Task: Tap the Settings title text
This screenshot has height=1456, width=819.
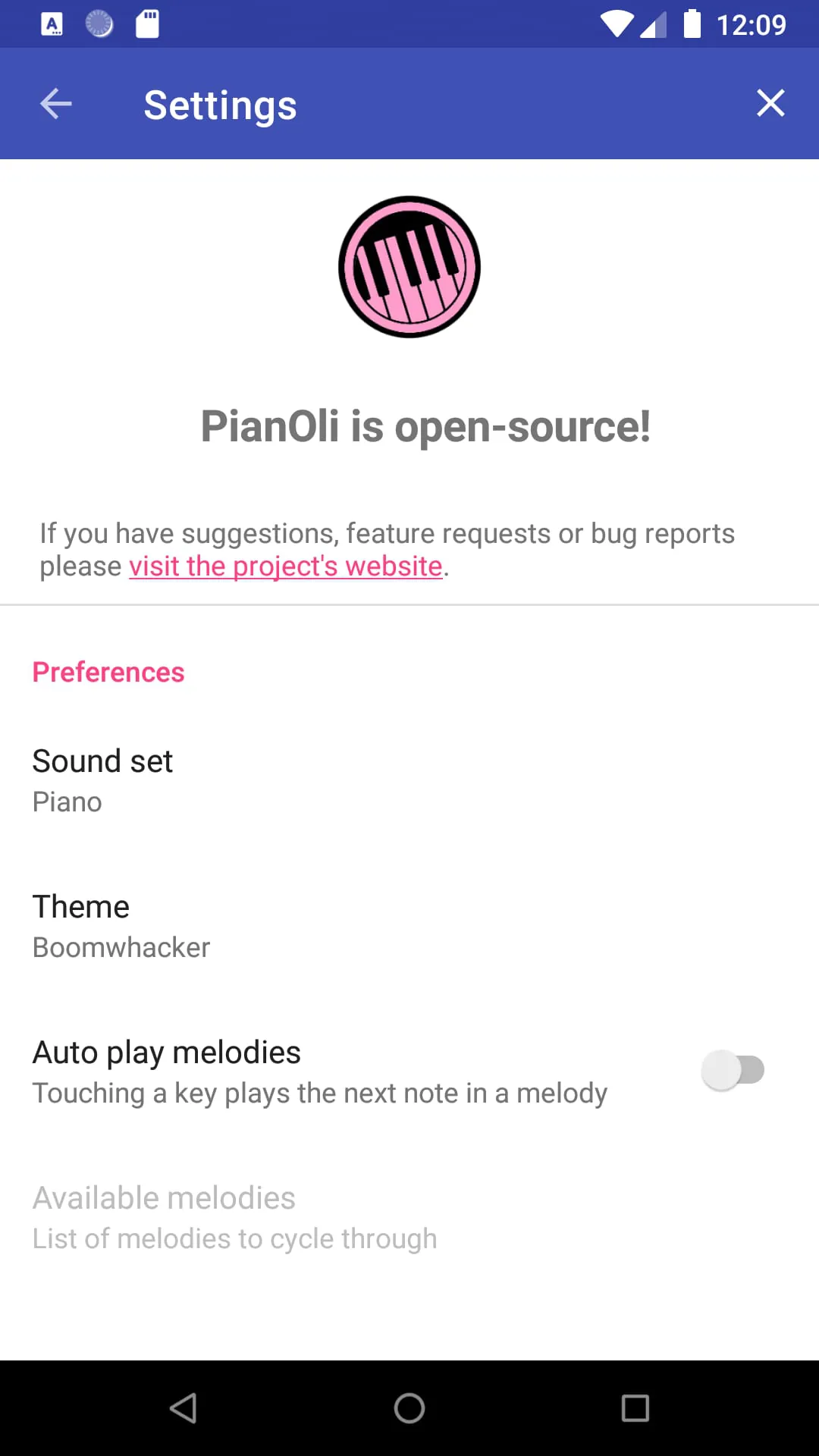Action: tap(220, 104)
